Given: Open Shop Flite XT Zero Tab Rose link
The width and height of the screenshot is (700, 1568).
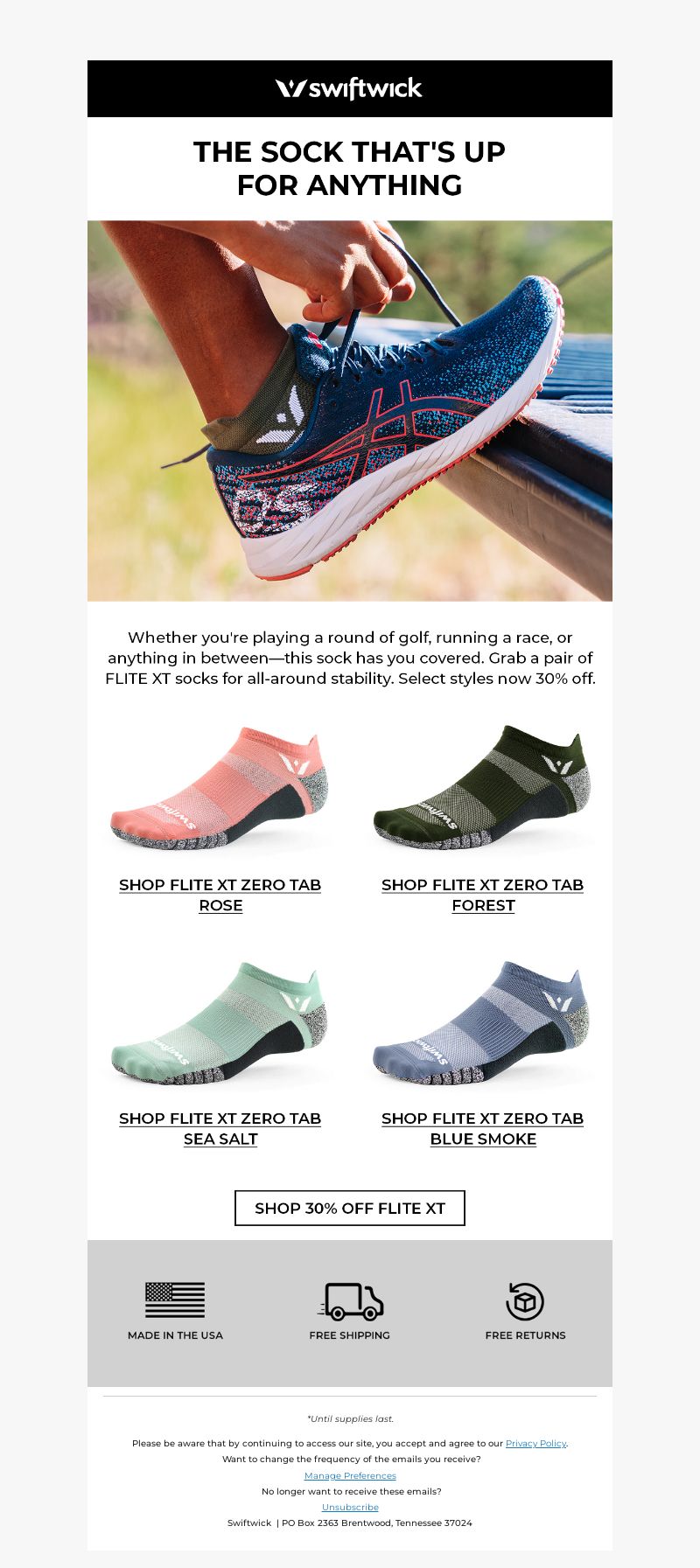Looking at the screenshot, I should click(x=220, y=895).
